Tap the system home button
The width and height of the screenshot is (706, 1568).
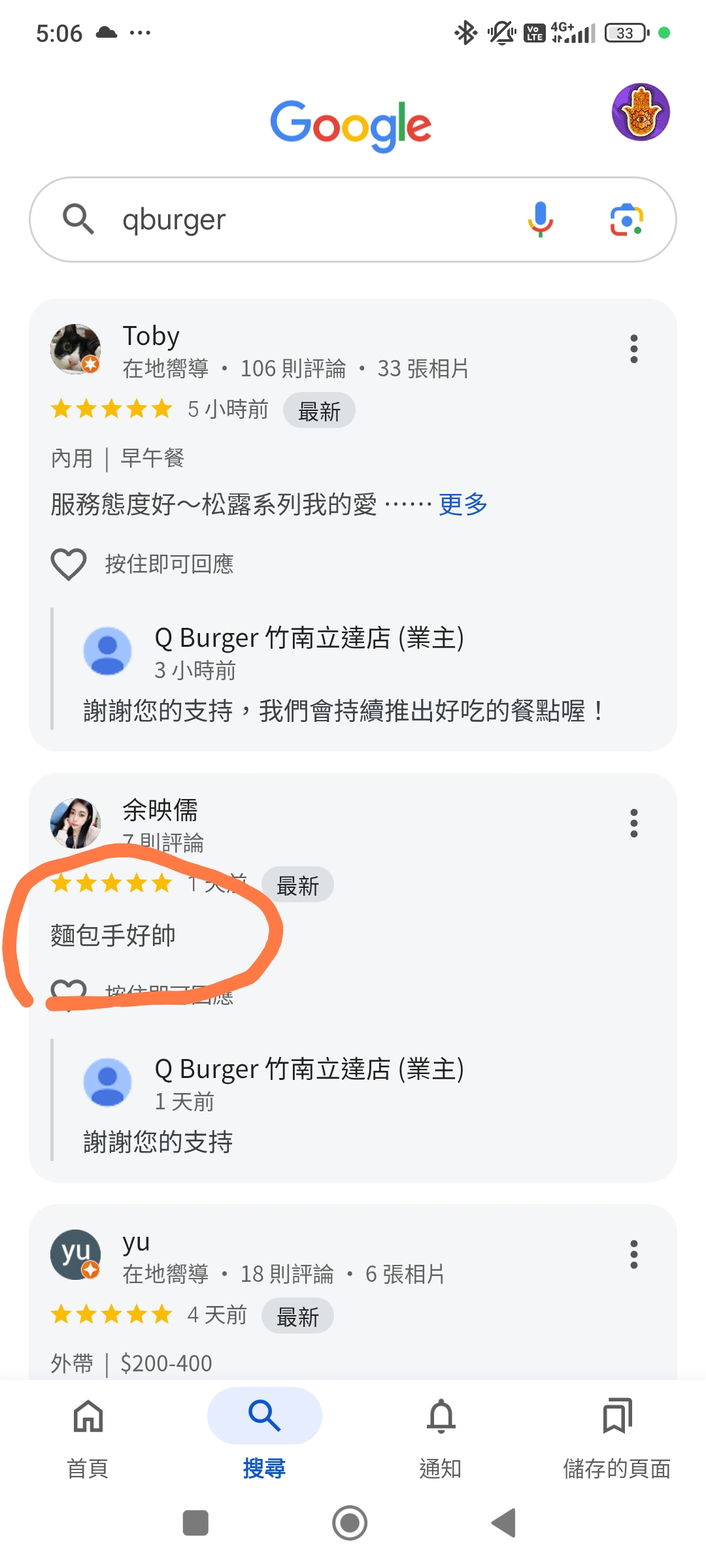350,1523
